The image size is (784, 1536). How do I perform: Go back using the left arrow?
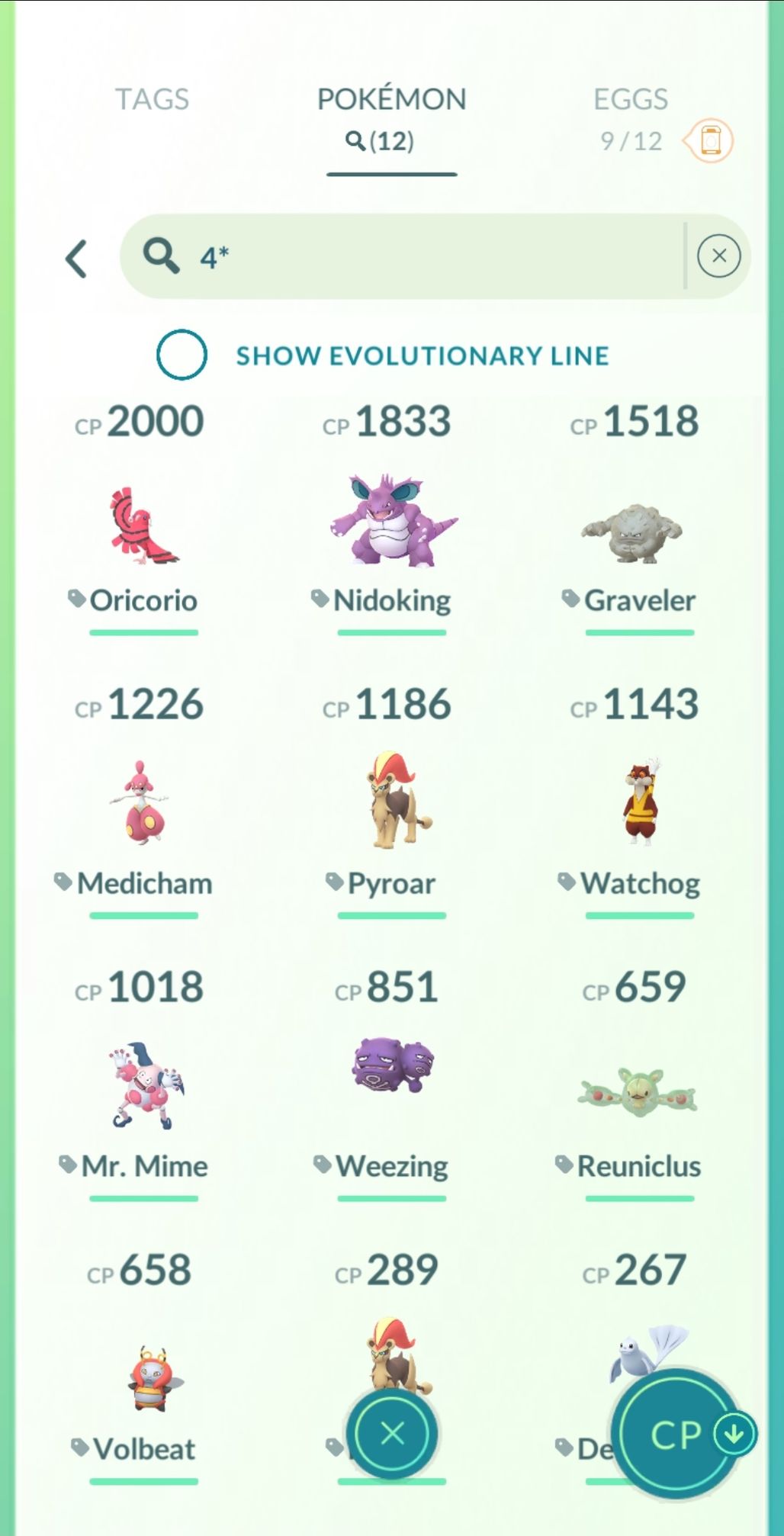tap(76, 259)
